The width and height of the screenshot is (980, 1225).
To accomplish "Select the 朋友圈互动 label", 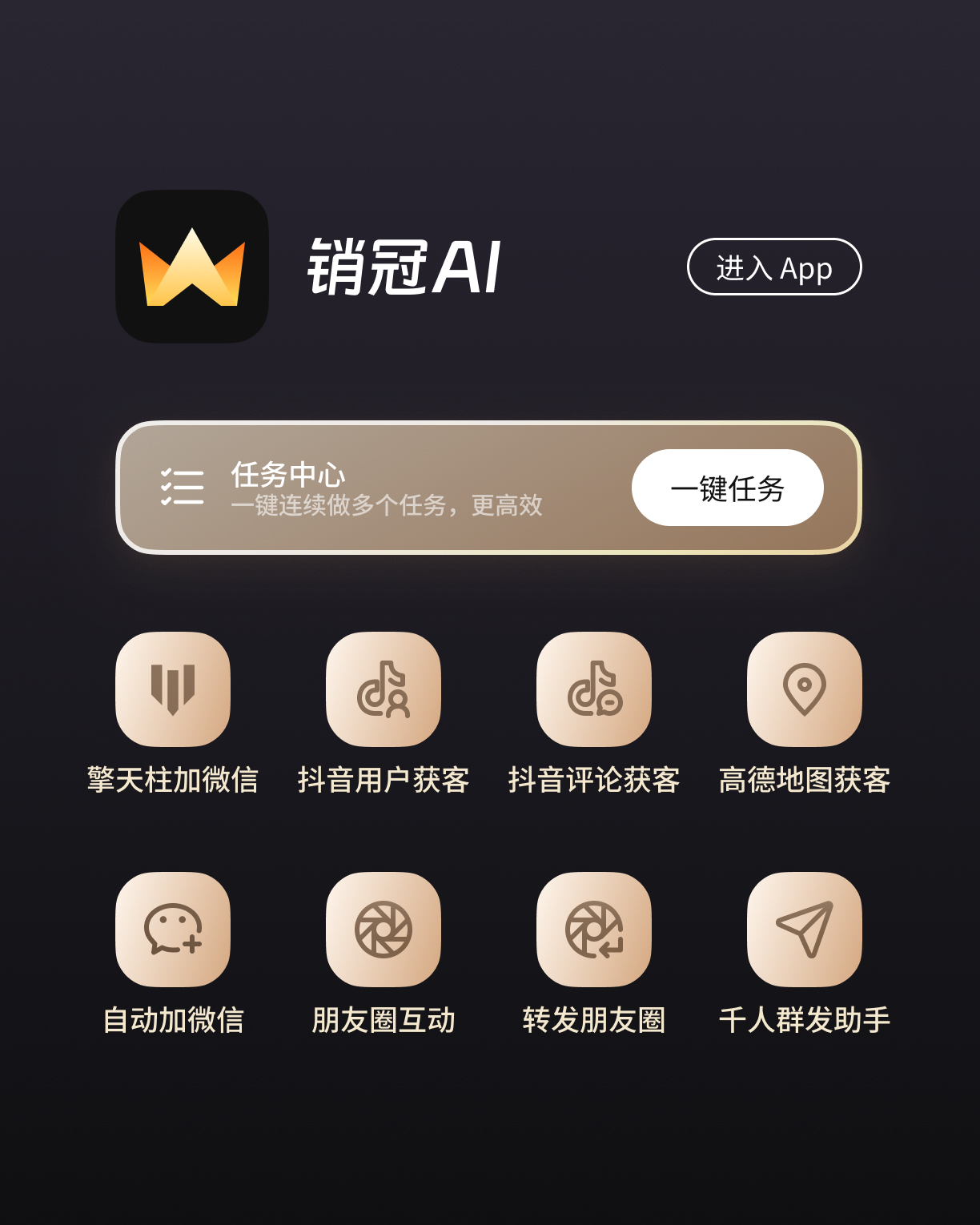I will pyautogui.click(x=383, y=1021).
